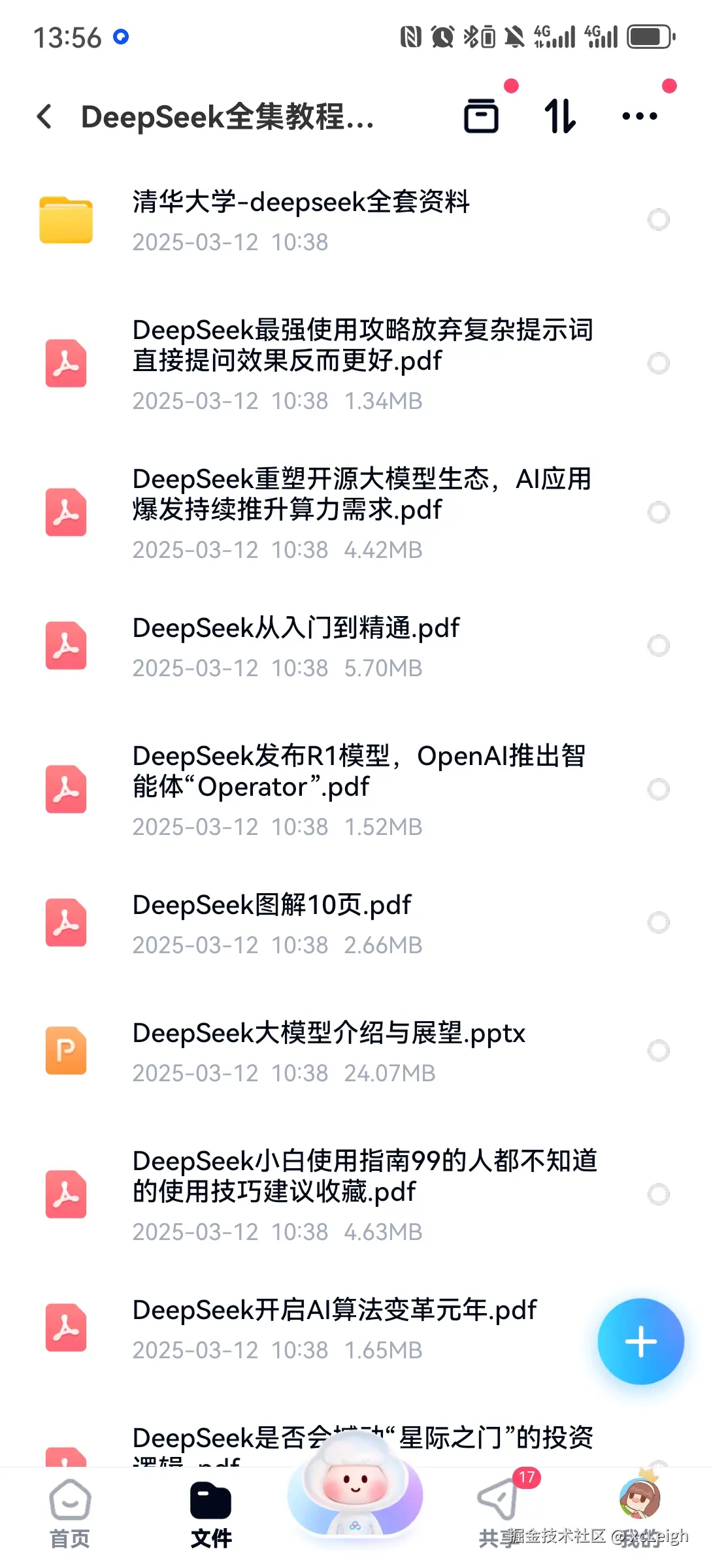Open the transfer list icon in top bar
This screenshot has width=711, height=1568.
[482, 115]
